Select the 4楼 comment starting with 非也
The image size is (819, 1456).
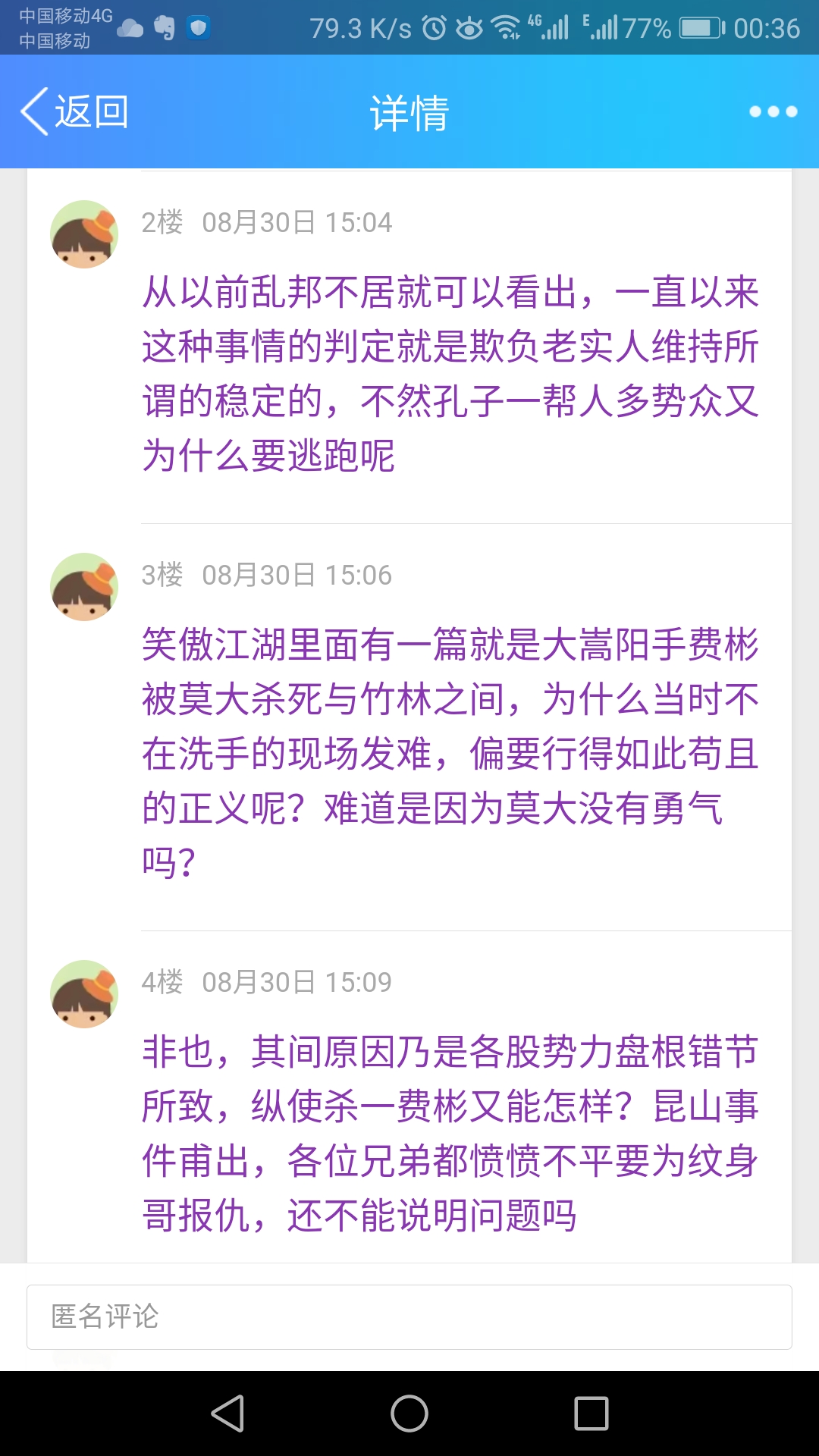coord(450,1133)
